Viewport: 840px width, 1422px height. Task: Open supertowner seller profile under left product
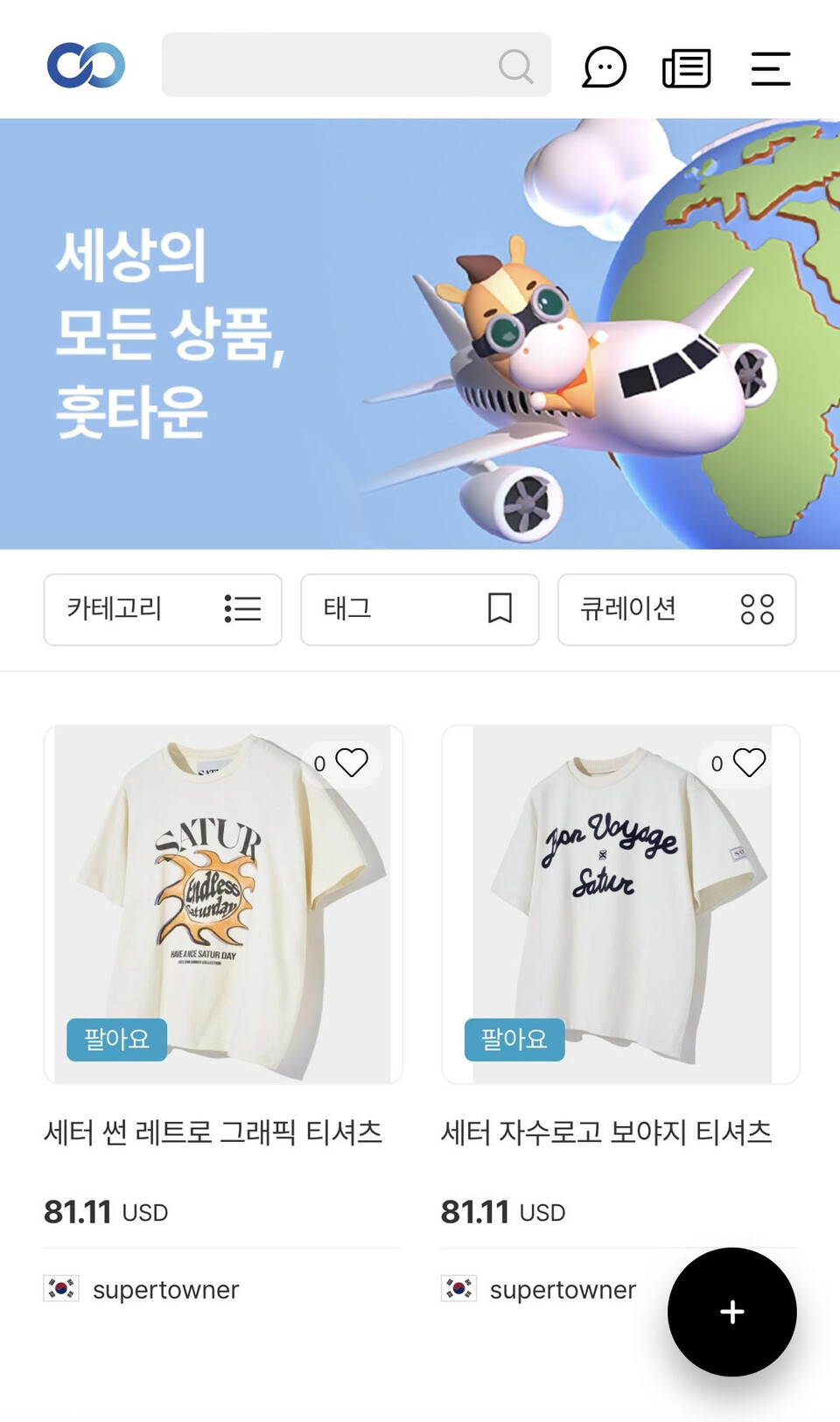pyautogui.click(x=165, y=1289)
